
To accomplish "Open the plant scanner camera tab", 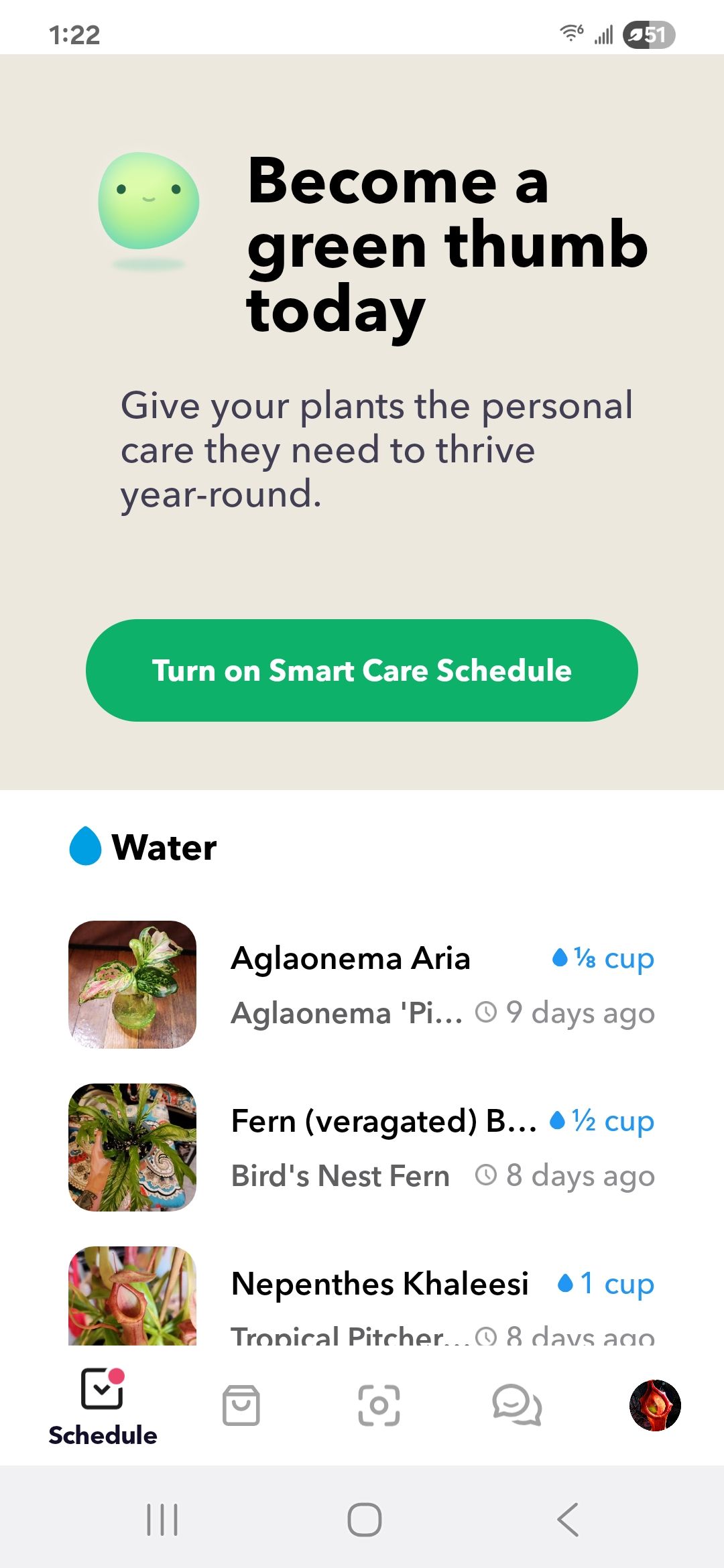I will tap(379, 1405).
